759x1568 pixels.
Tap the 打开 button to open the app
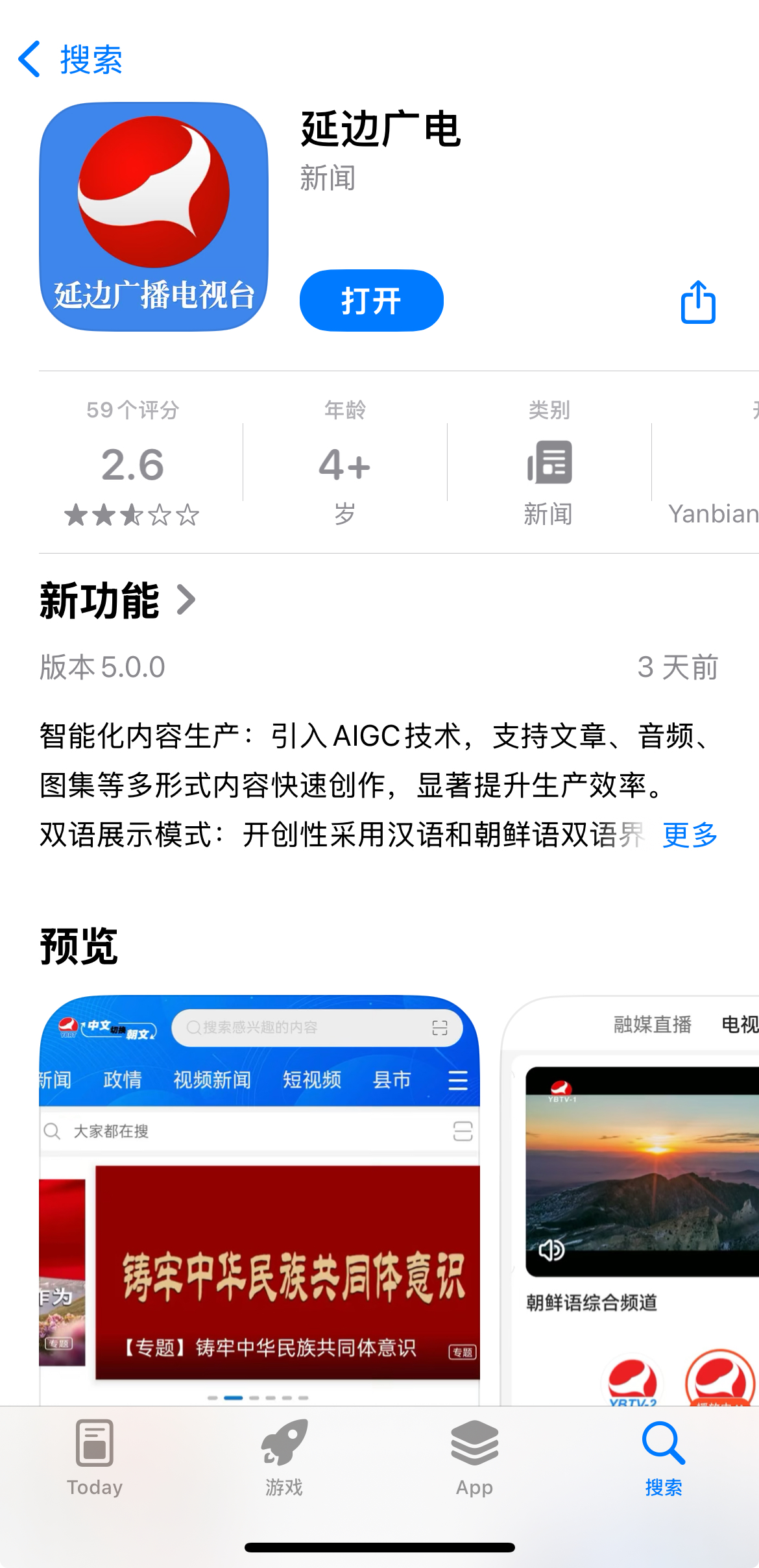[371, 301]
